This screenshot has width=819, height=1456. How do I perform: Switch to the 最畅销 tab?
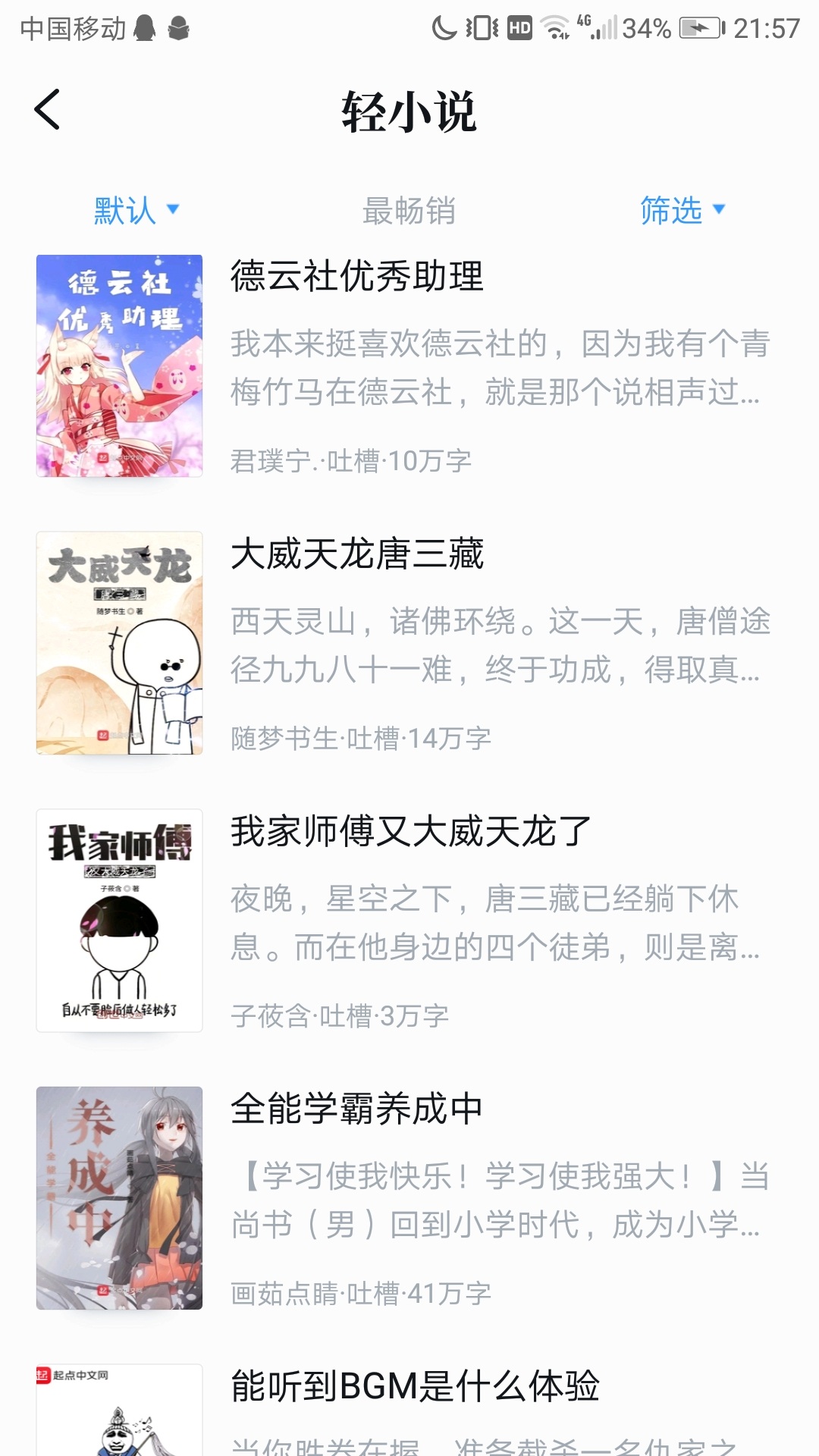tap(409, 210)
